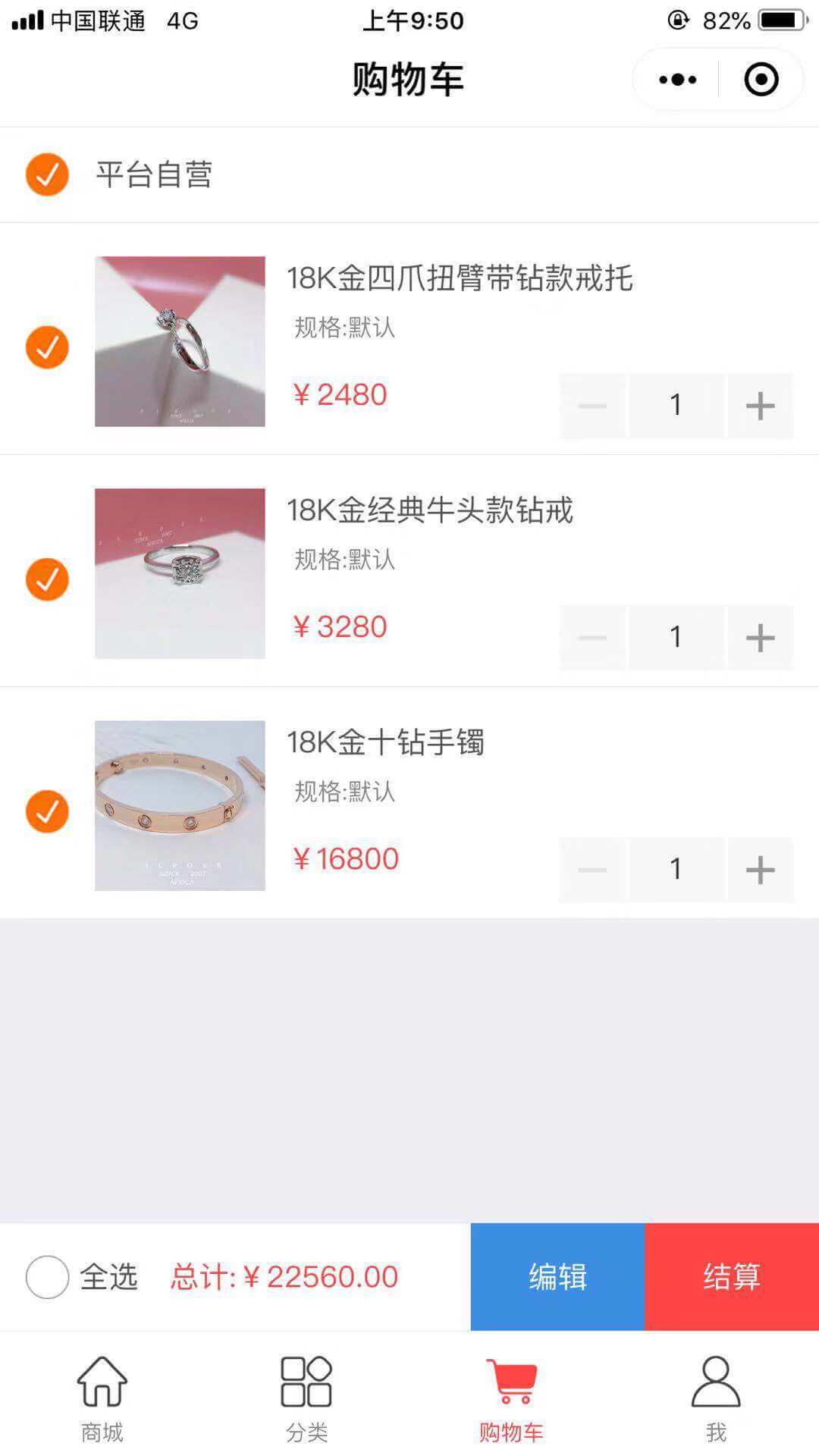Add one more 18K金十钻手镯
The image size is (819, 1456).
760,870
